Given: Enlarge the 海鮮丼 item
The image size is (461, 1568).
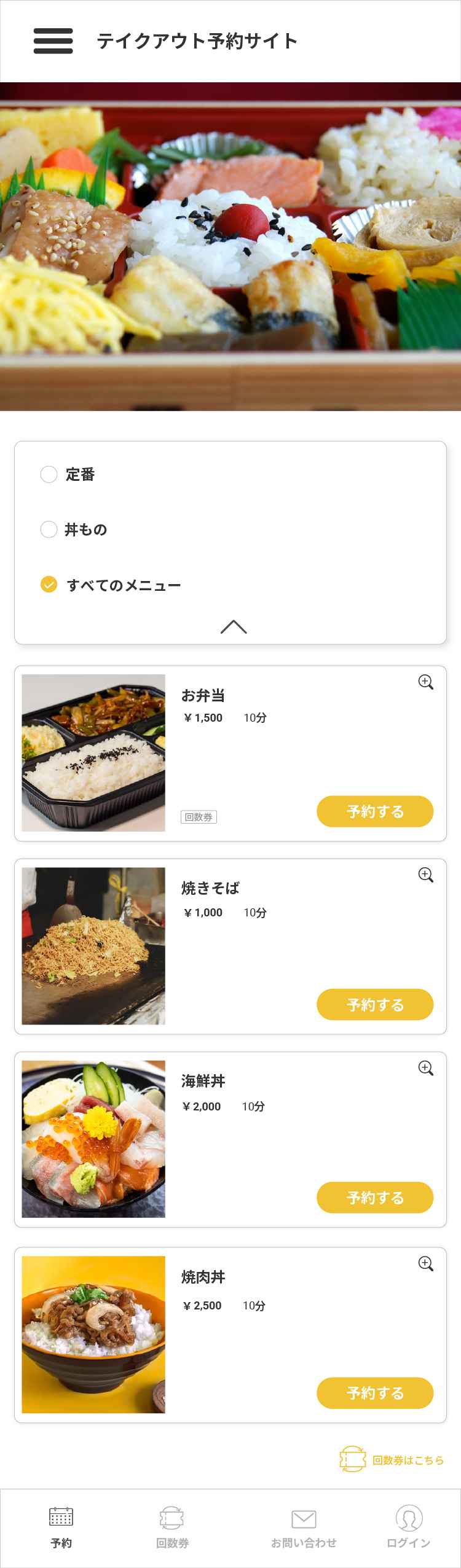Looking at the screenshot, I should 426,1068.
